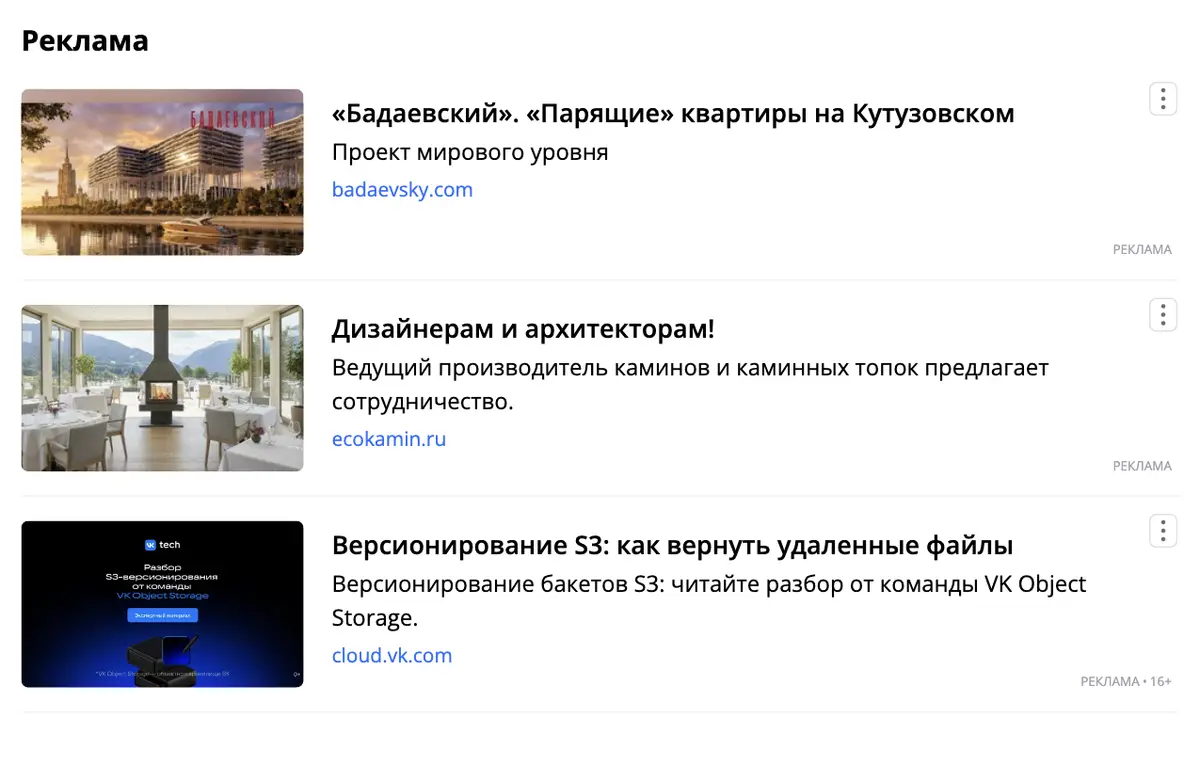The image size is (1200, 764).
Task: Tap the Бадаевский riverside building image
Action: click(x=162, y=172)
